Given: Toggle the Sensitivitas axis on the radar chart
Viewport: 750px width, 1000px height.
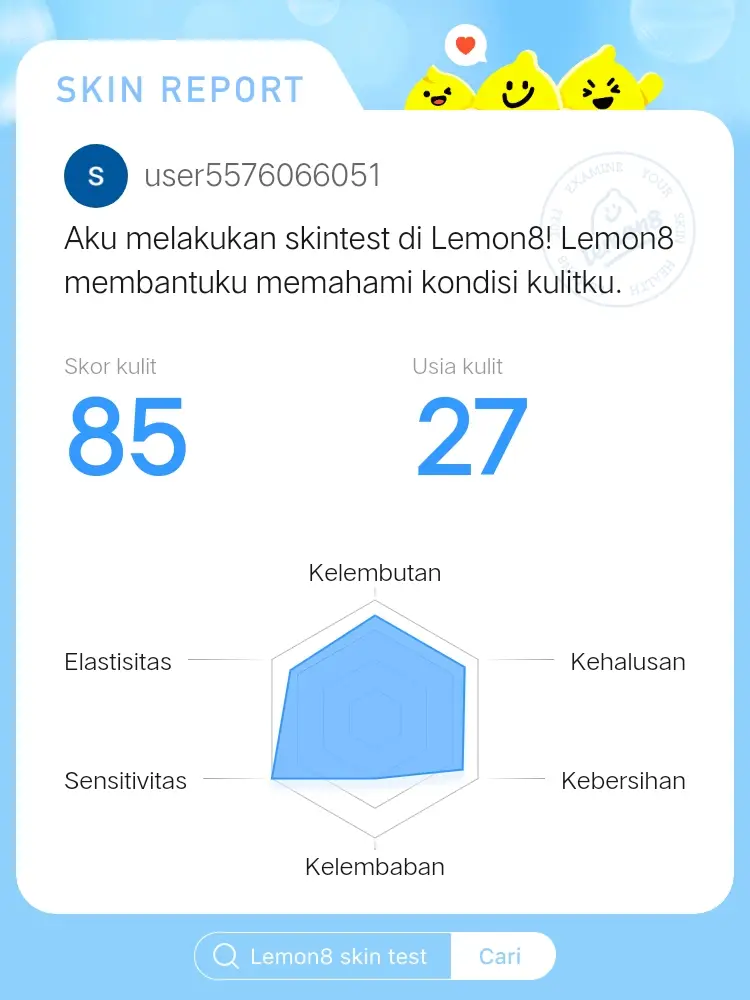Looking at the screenshot, I should (125, 781).
